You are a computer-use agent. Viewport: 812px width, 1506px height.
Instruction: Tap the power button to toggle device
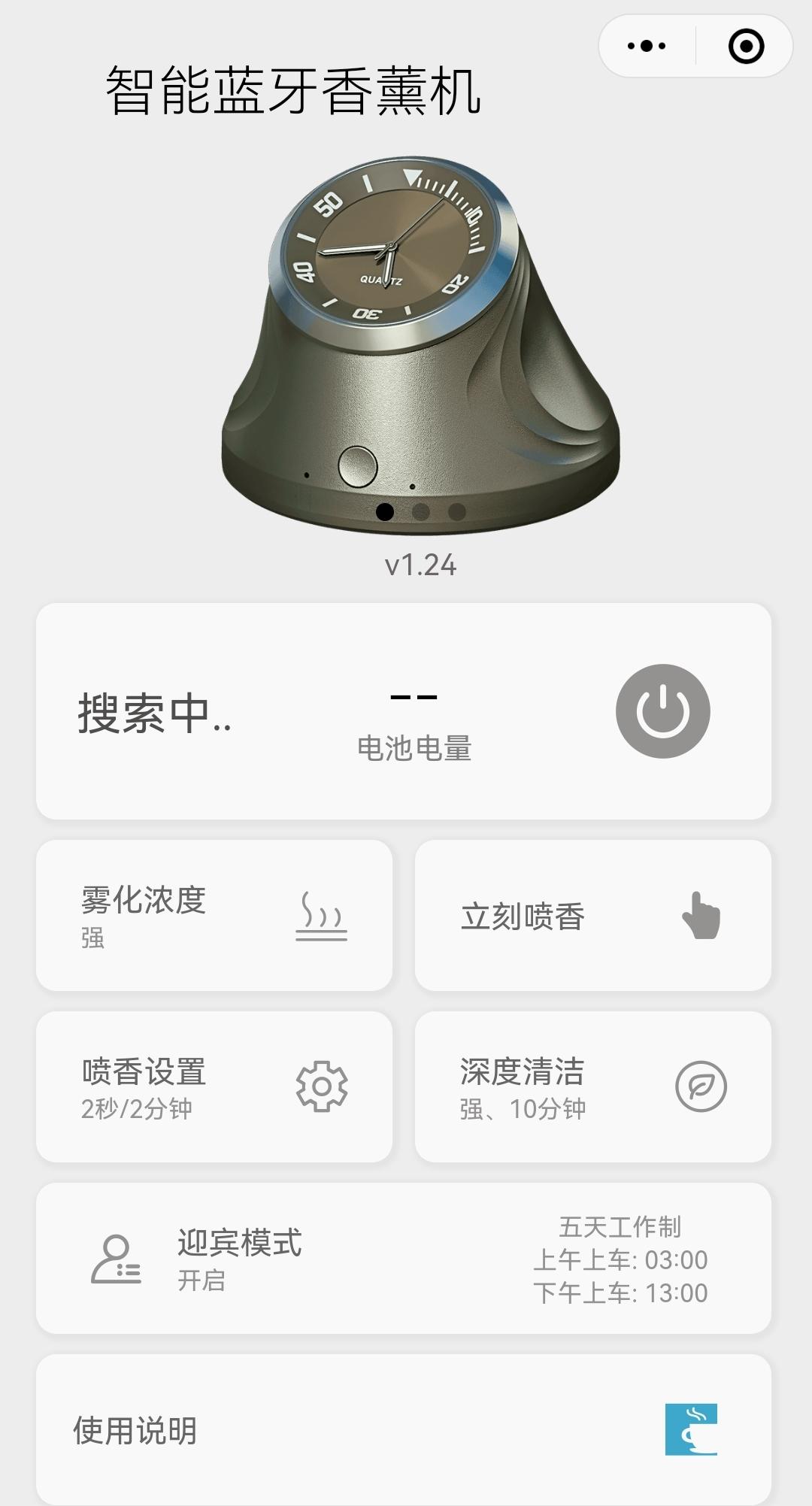tap(662, 711)
